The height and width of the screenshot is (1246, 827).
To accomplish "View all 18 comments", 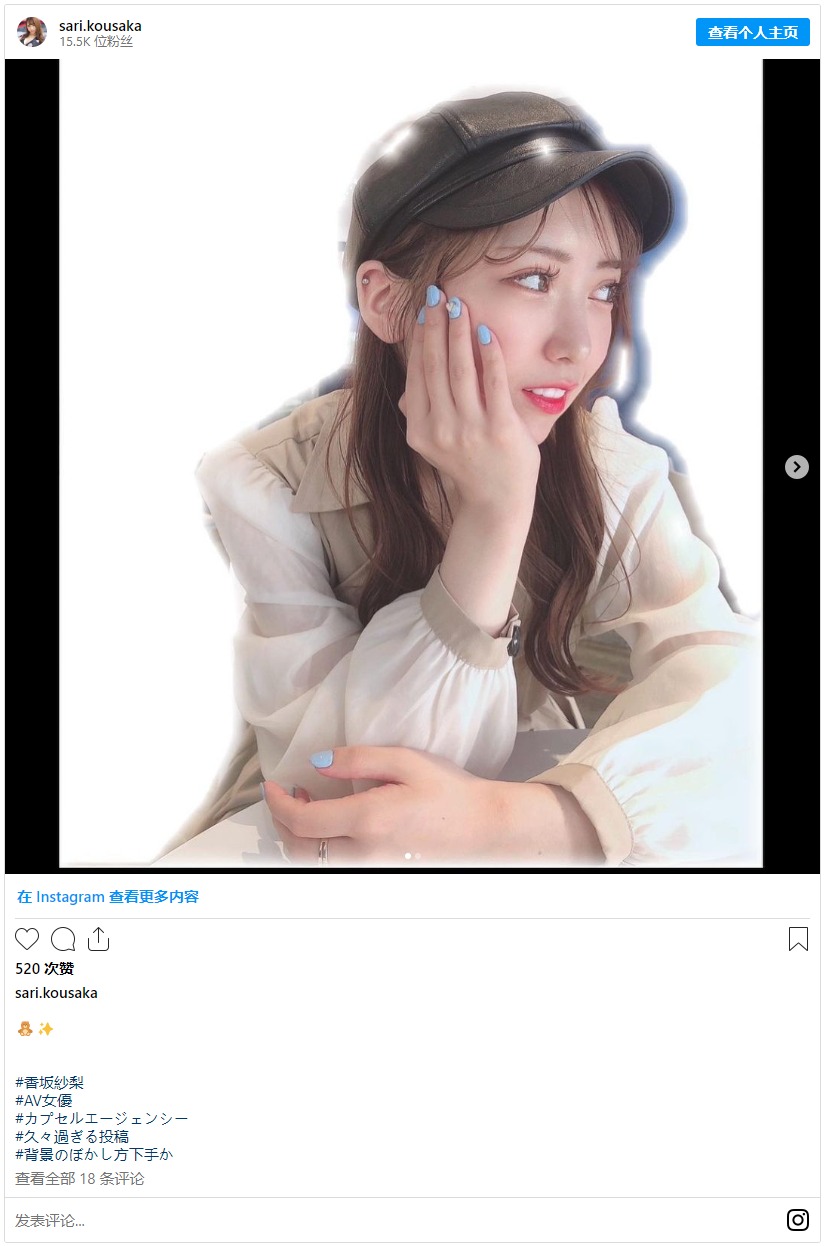I will pyautogui.click(x=80, y=1179).
